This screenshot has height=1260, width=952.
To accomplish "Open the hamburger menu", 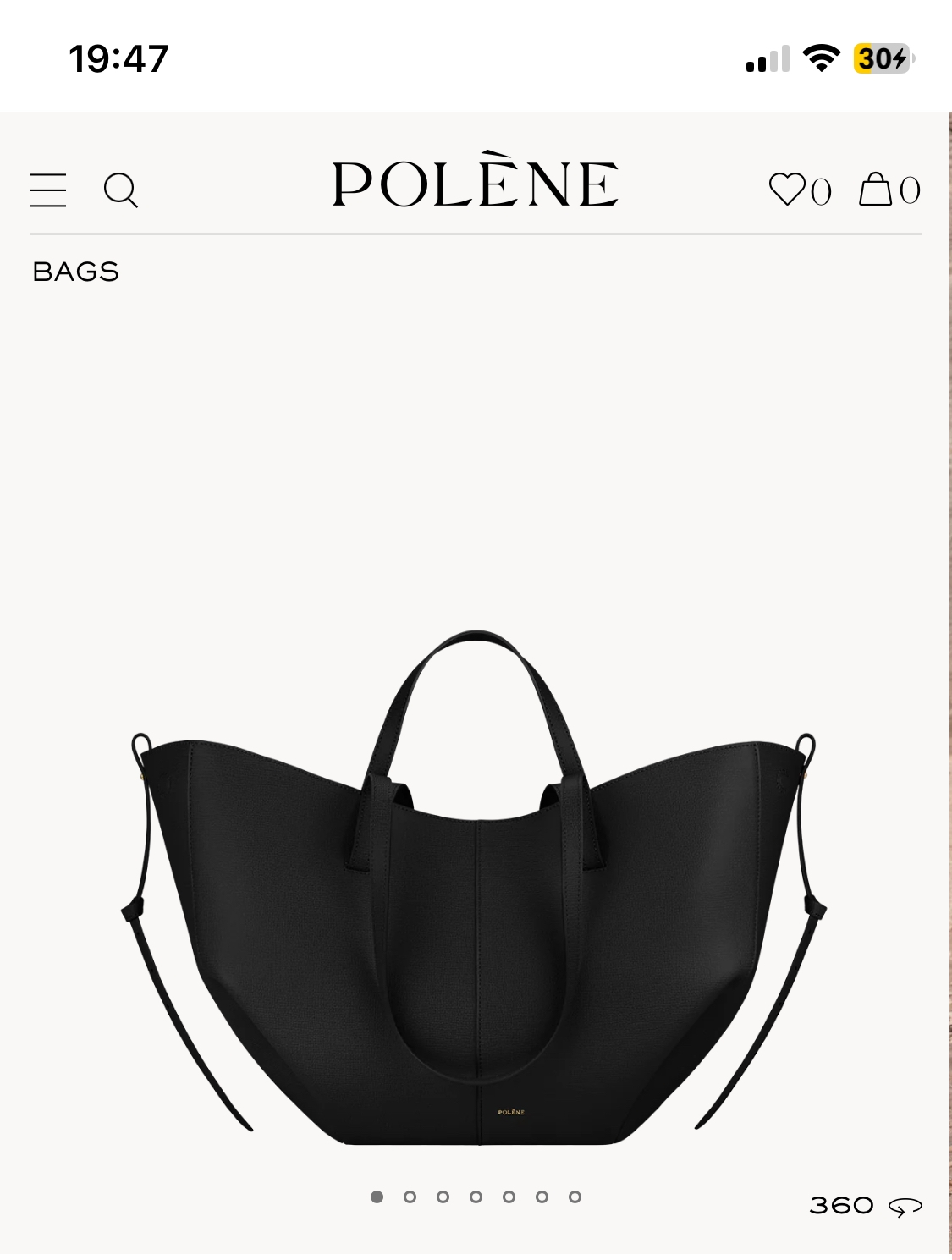I will click(48, 190).
